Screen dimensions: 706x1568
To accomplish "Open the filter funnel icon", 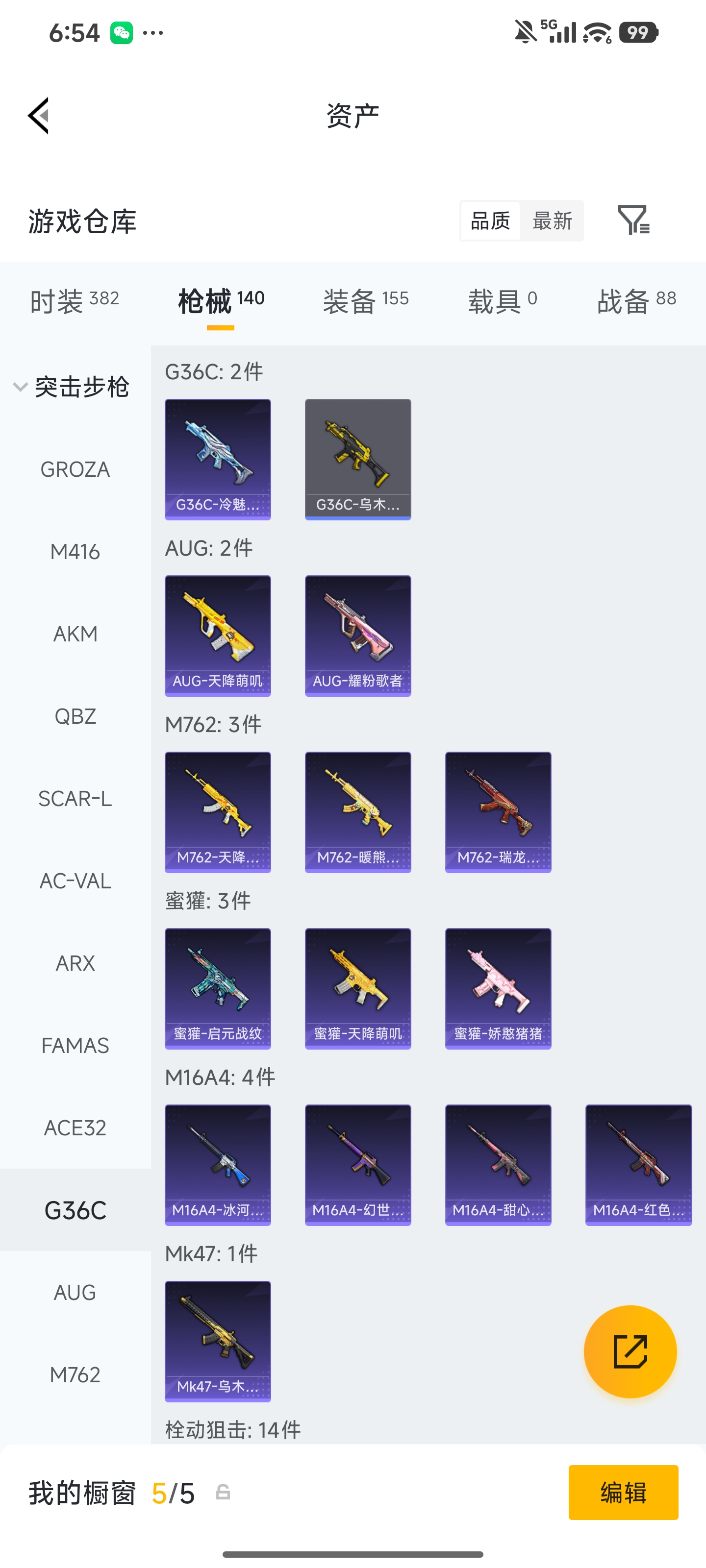I will click(633, 220).
